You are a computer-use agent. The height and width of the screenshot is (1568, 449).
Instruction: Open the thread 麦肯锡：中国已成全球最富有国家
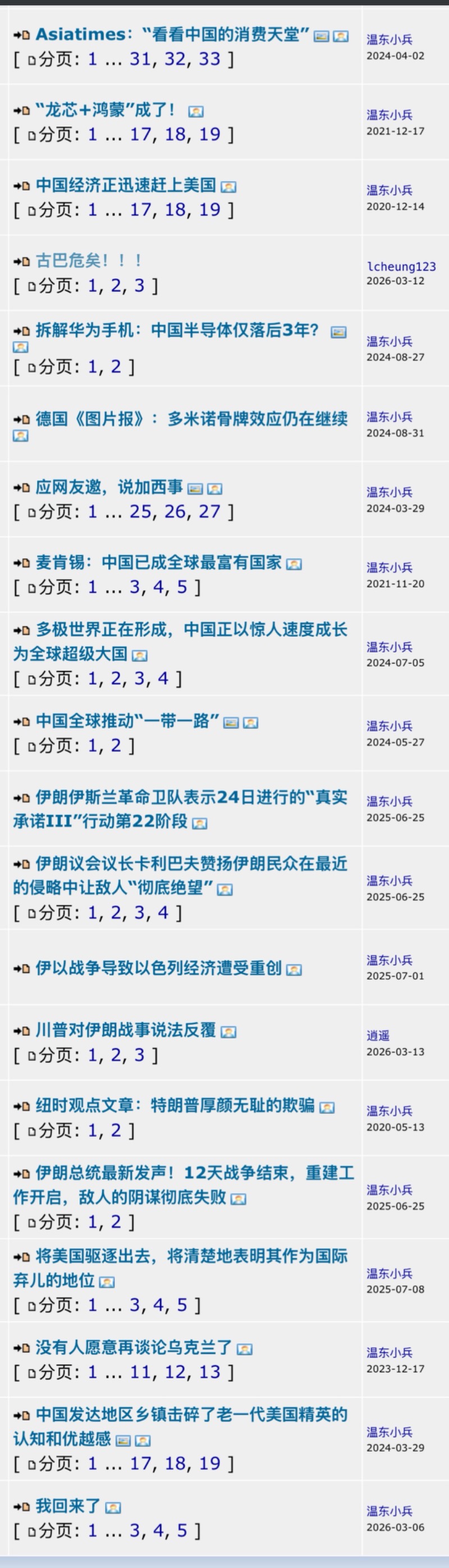tap(158, 563)
